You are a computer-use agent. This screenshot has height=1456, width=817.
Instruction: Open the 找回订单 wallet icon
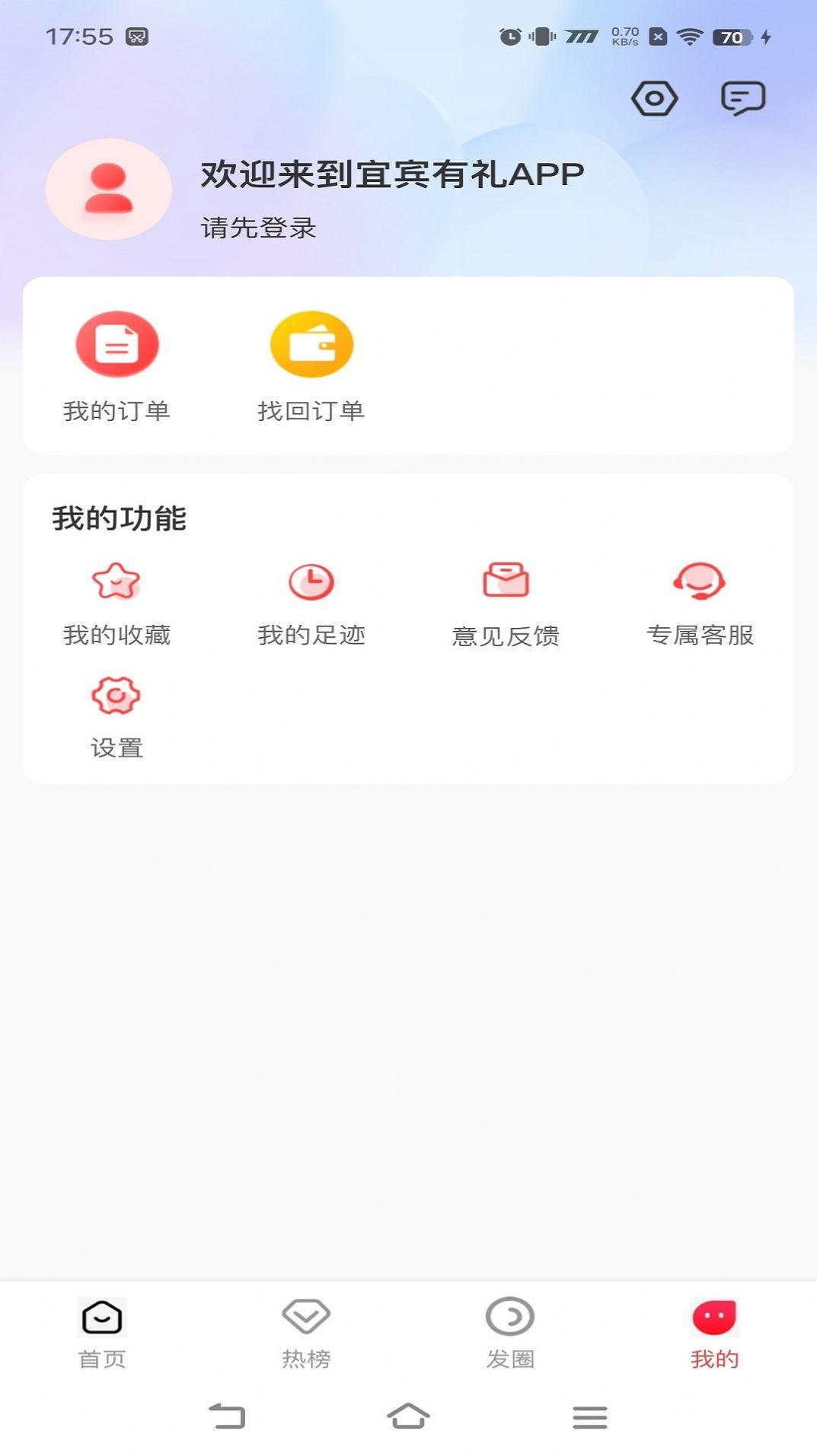click(x=309, y=344)
